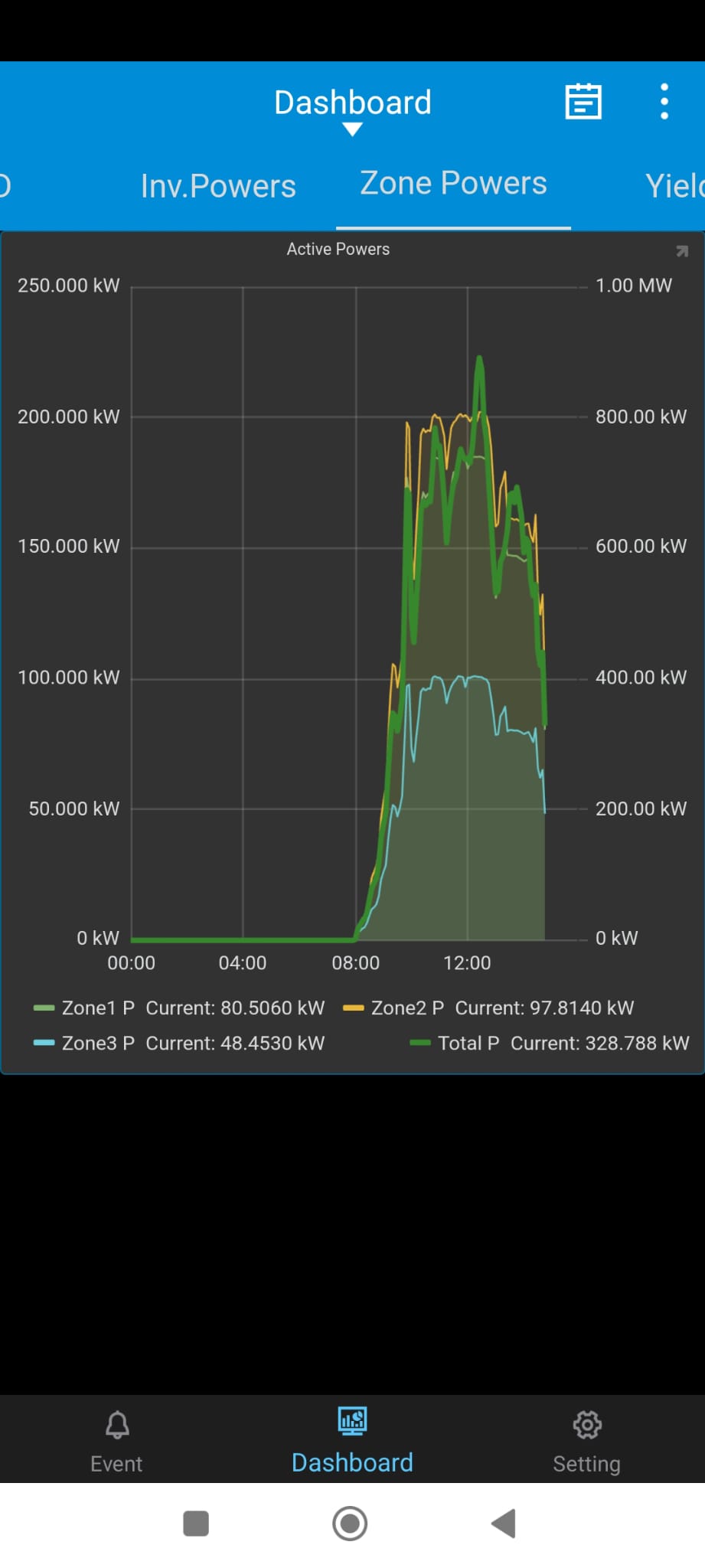The width and height of the screenshot is (705, 1568).
Task: Open the three-dot overflow menu
Action: tap(664, 102)
